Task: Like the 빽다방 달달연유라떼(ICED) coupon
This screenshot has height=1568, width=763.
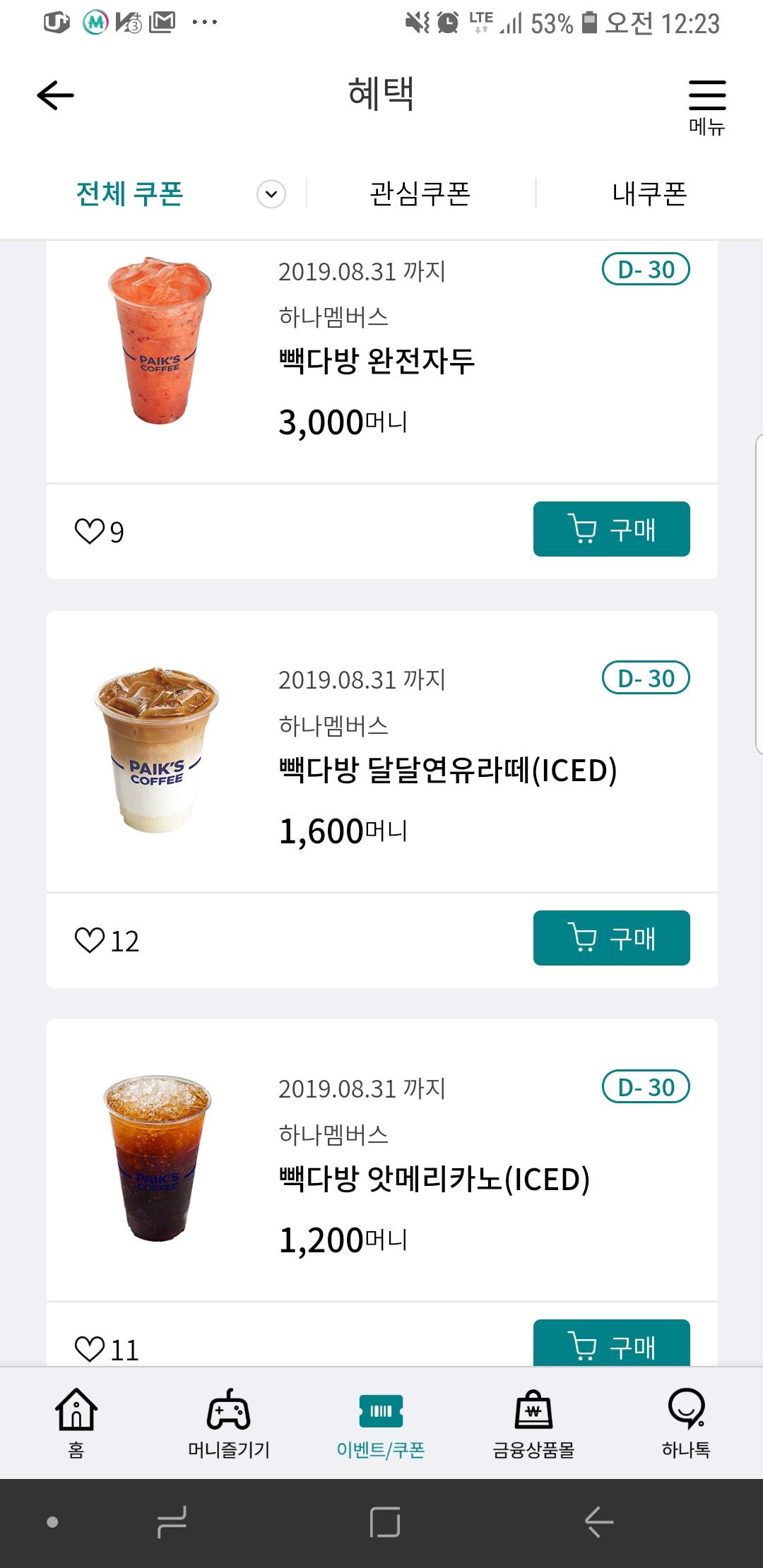Action: tap(90, 940)
